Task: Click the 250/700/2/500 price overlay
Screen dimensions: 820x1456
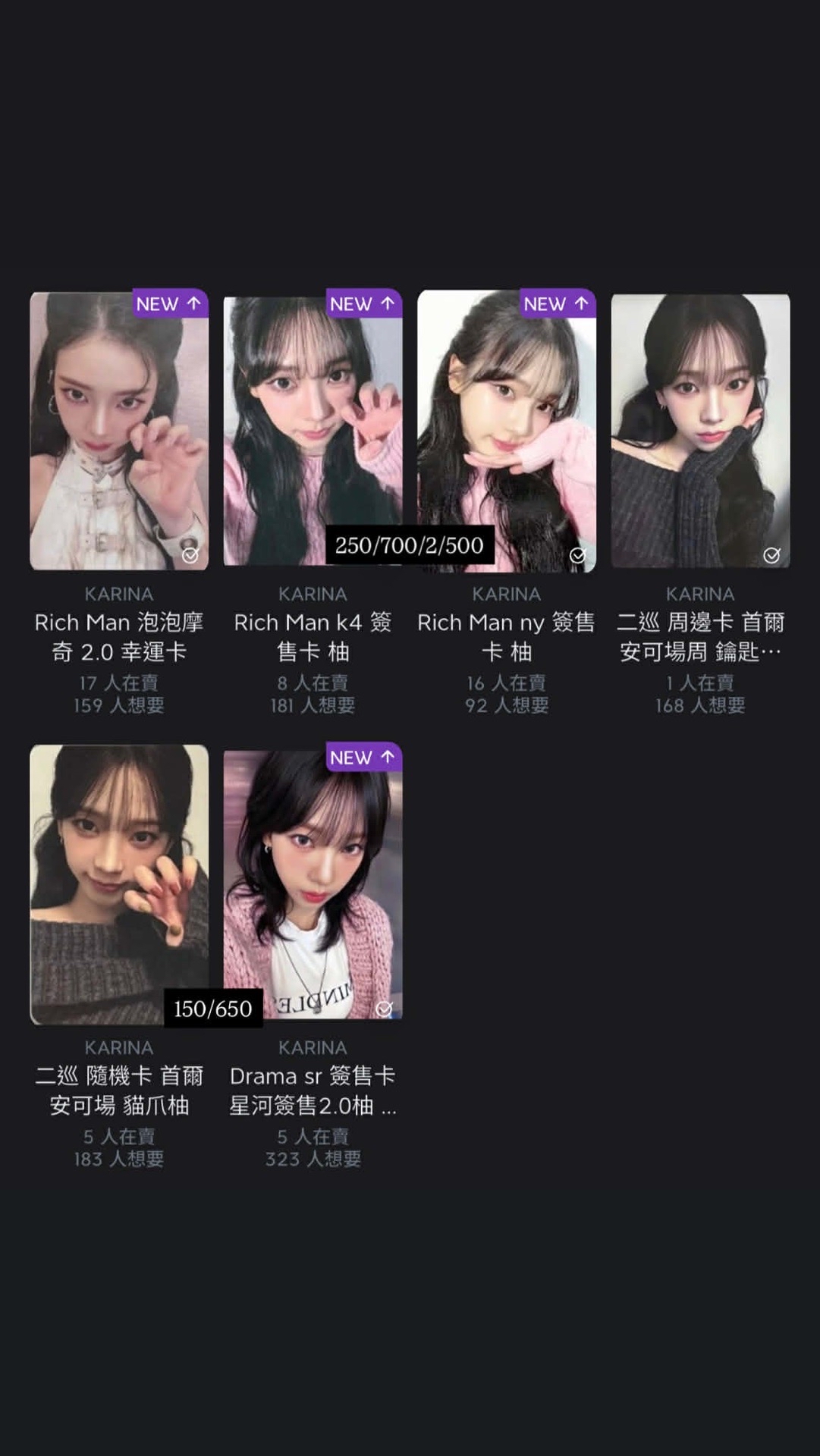Action: (409, 544)
